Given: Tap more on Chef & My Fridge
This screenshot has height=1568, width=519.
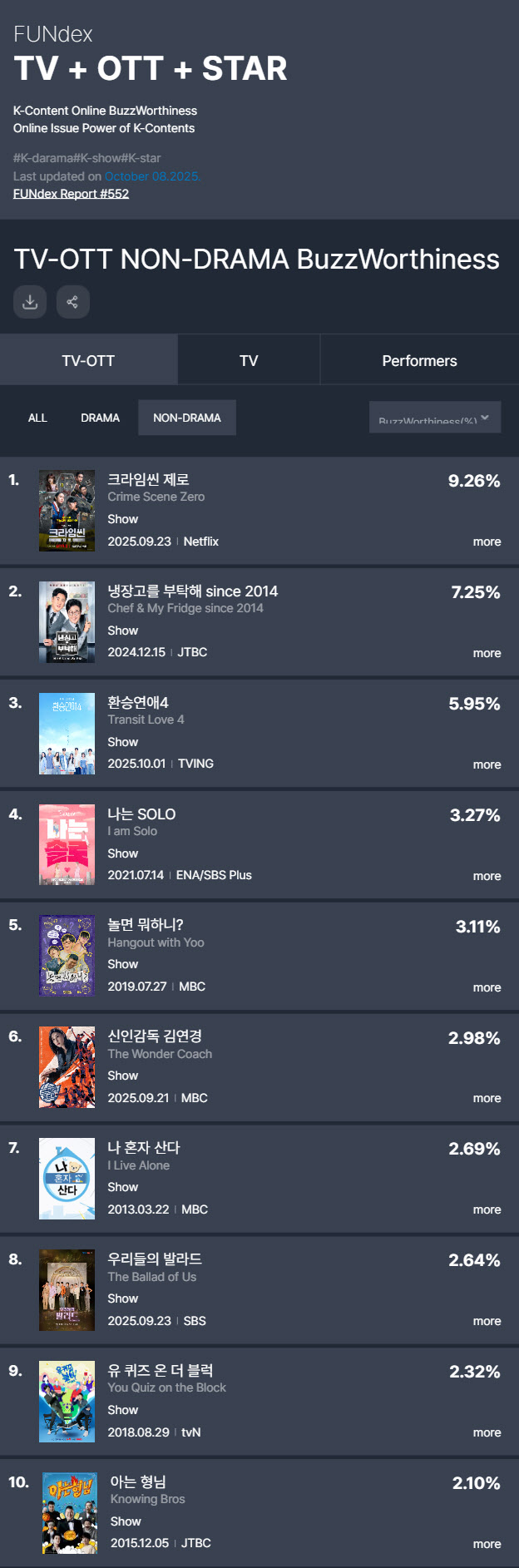Looking at the screenshot, I should [x=487, y=653].
